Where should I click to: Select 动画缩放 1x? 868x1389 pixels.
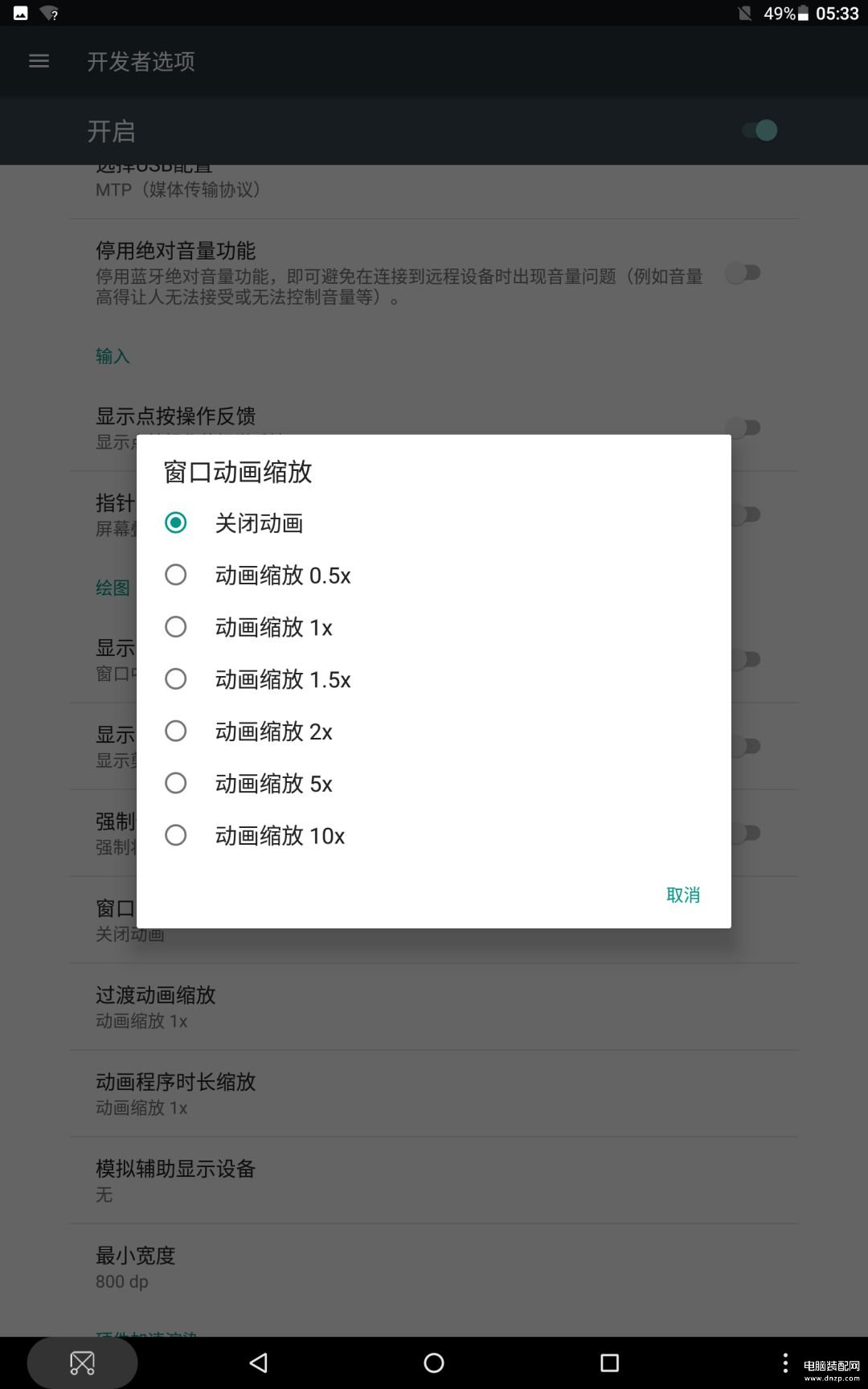[x=434, y=627]
